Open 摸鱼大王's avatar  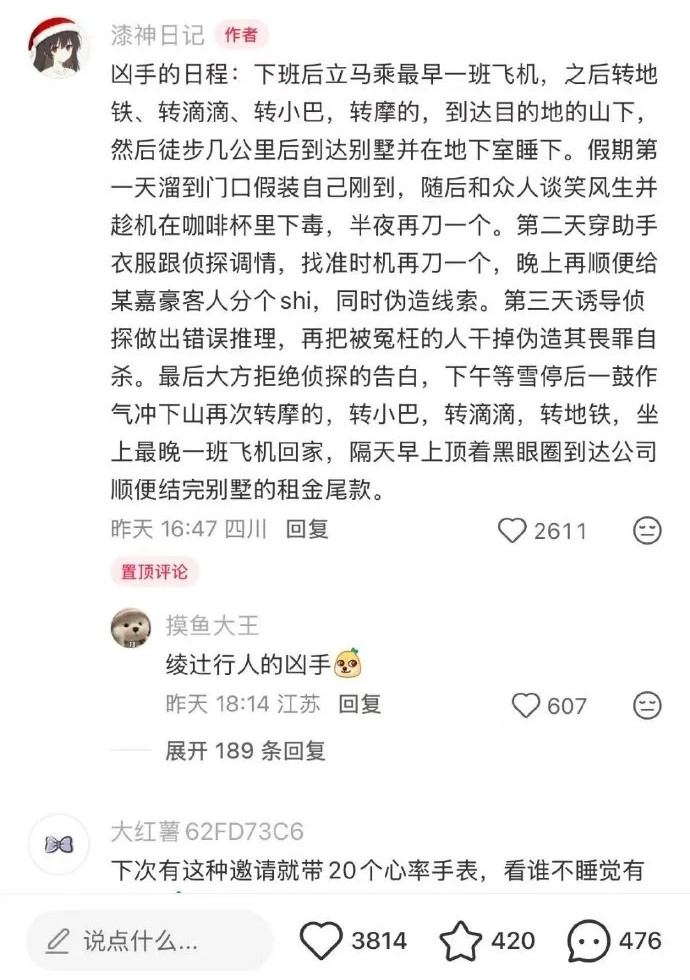click(x=131, y=628)
